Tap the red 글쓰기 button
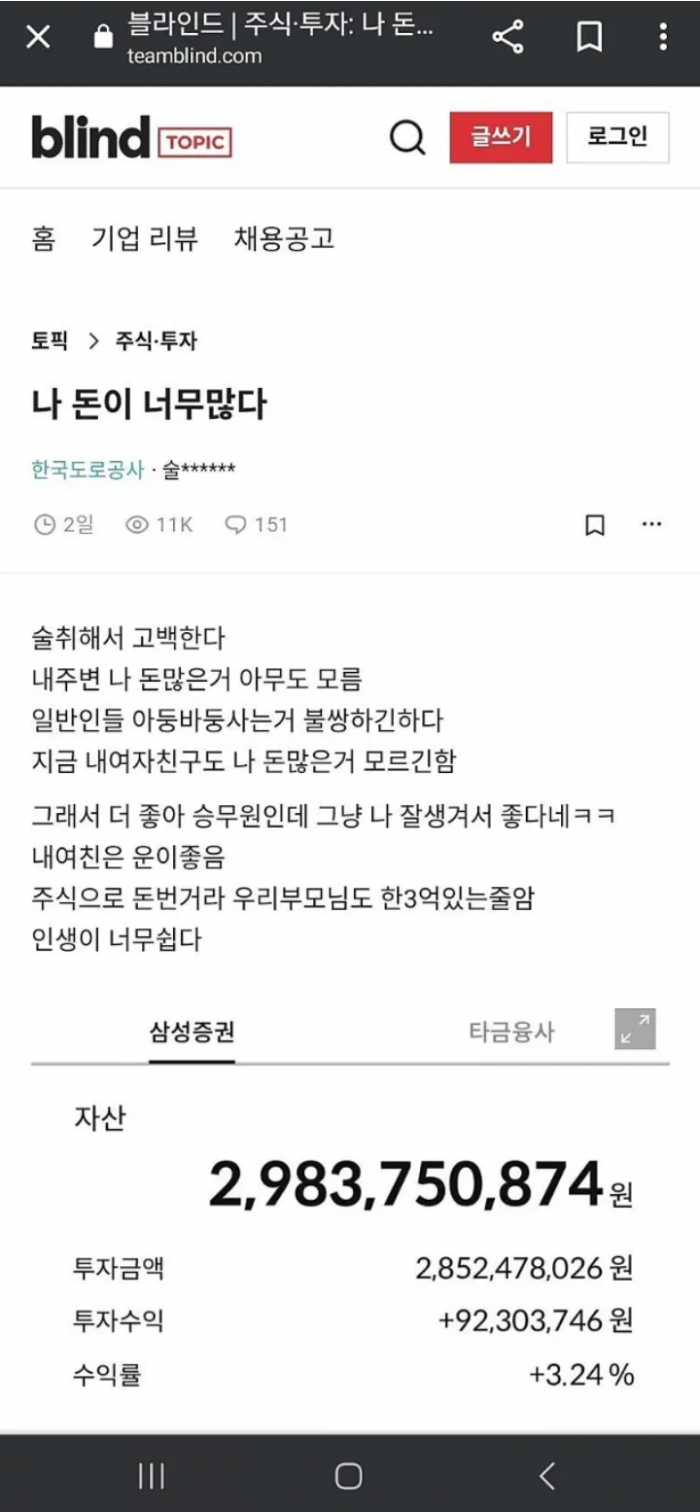Viewport: 700px width, 1512px height. 501,137
